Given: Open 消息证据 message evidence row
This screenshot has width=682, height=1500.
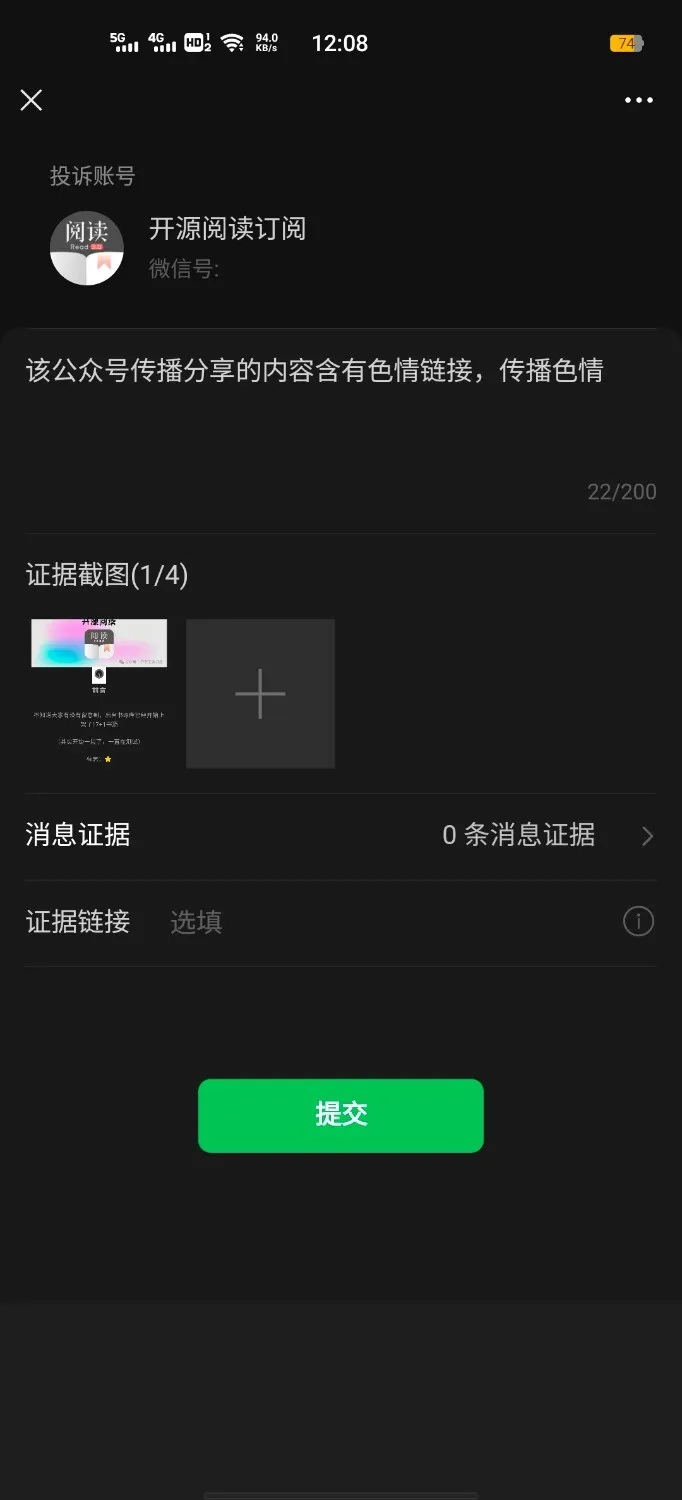Looking at the screenshot, I should [x=340, y=835].
